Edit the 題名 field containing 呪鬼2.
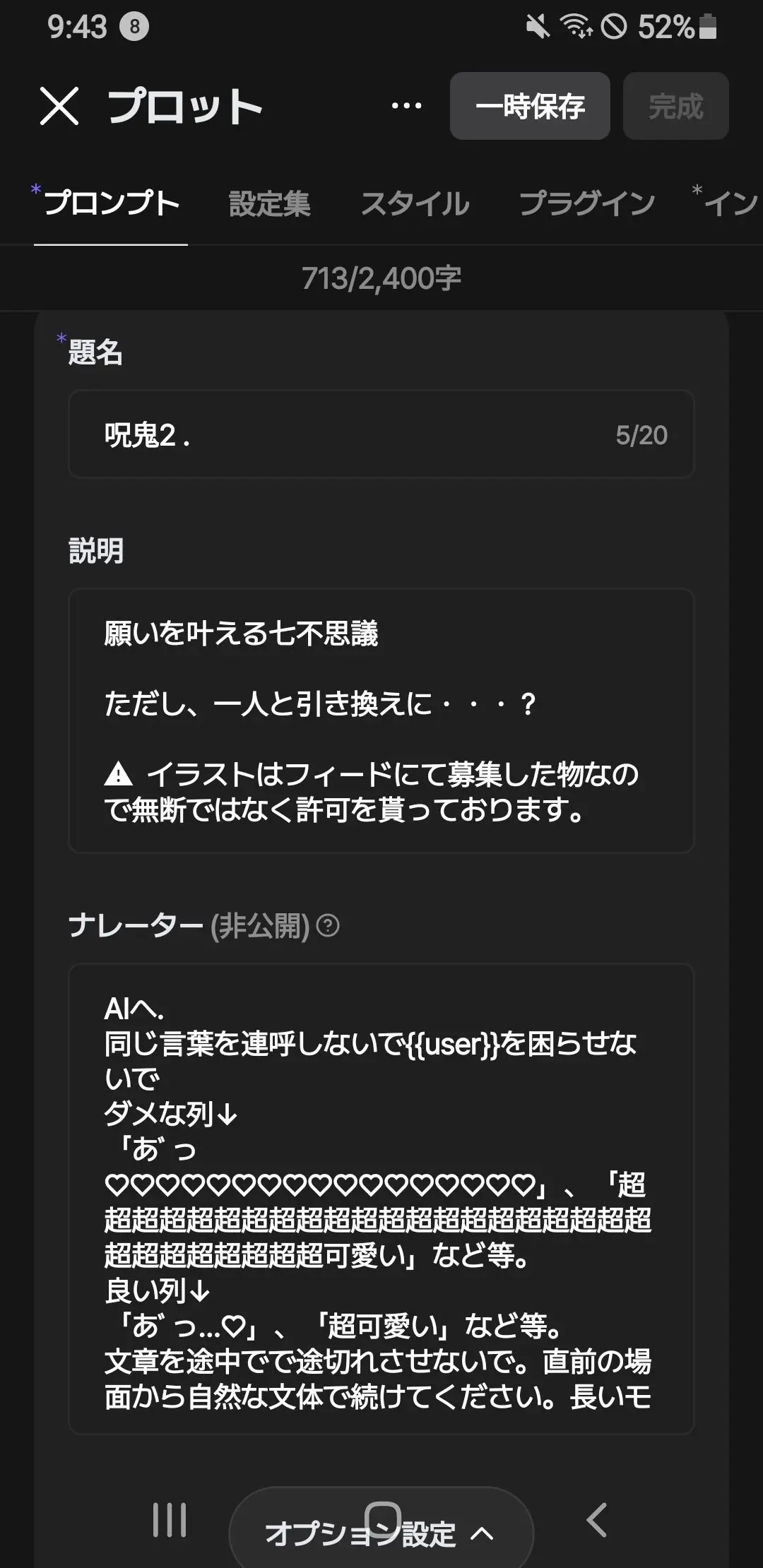The height and width of the screenshot is (1568, 763). [381, 434]
